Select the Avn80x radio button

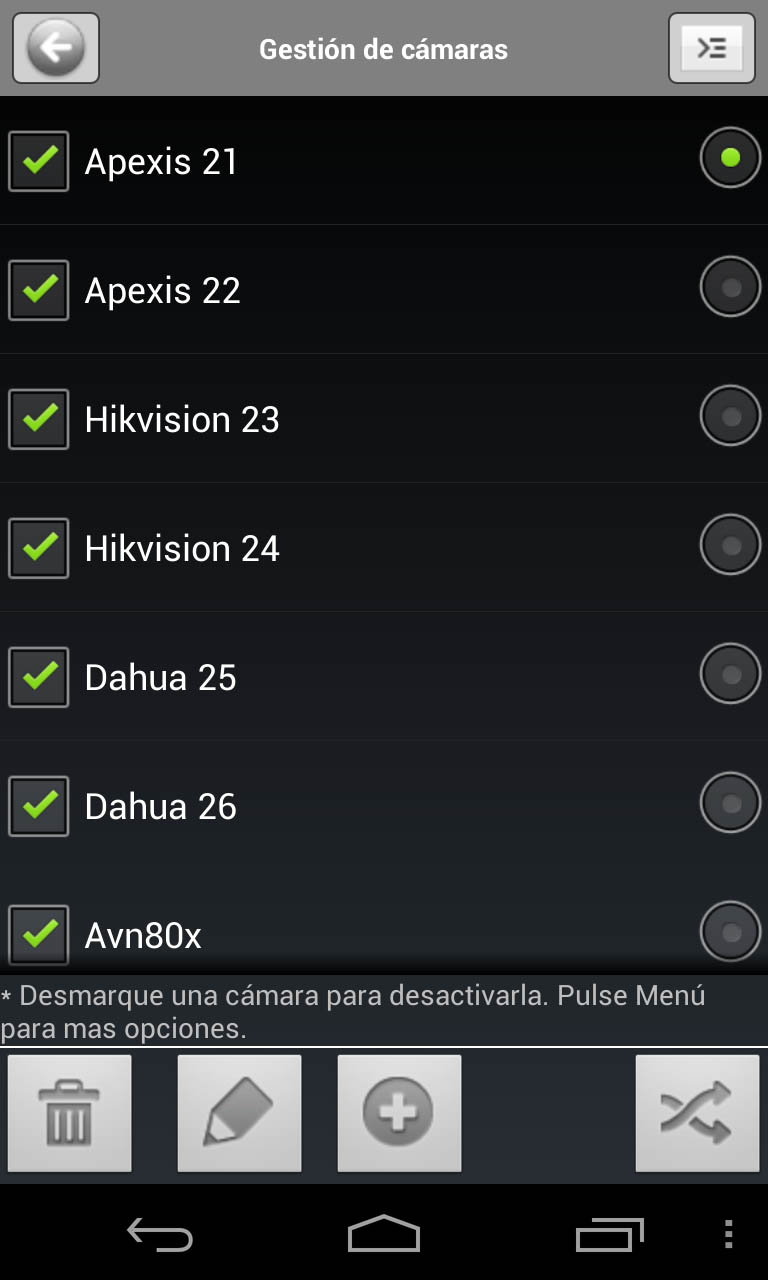tap(730, 931)
